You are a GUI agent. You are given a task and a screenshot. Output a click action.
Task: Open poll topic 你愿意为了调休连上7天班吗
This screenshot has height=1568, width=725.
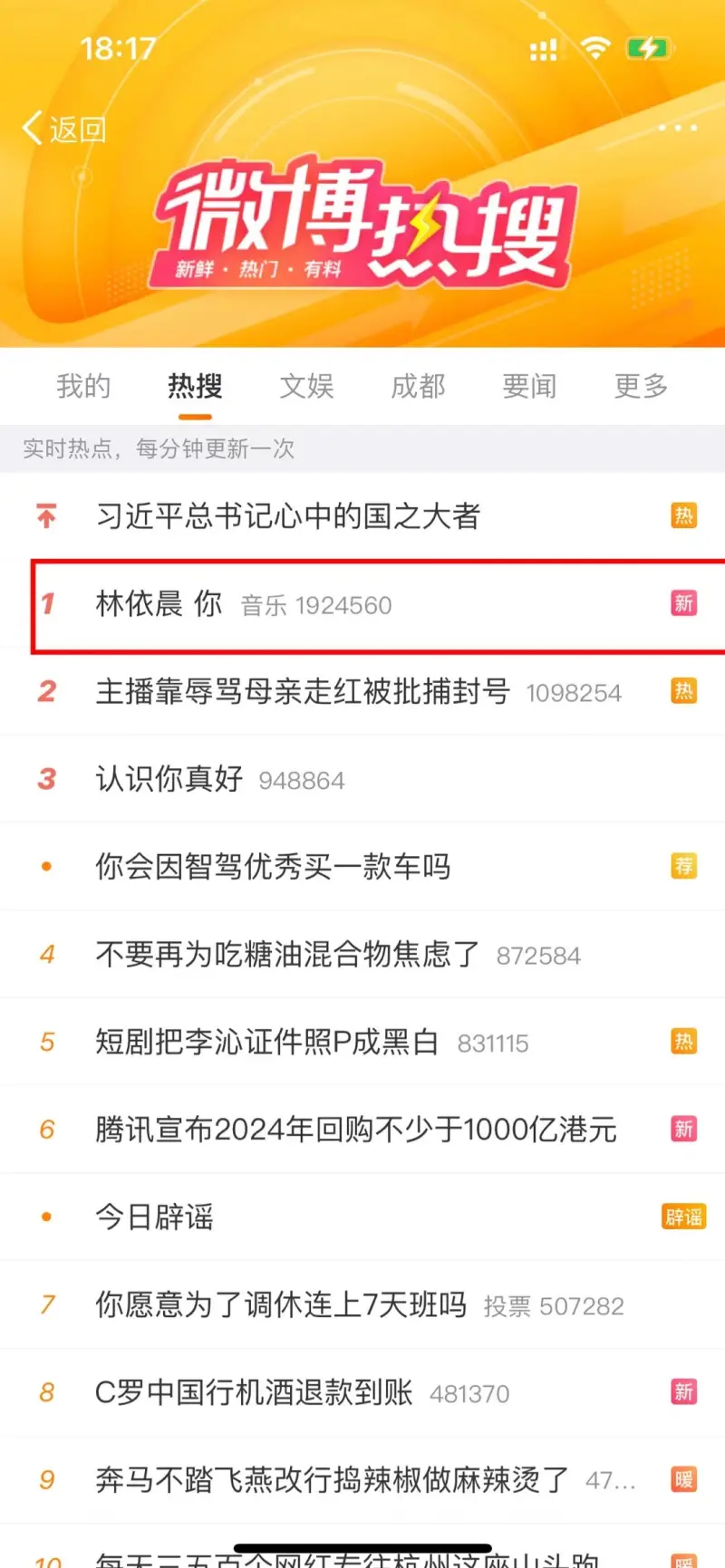[281, 1305]
